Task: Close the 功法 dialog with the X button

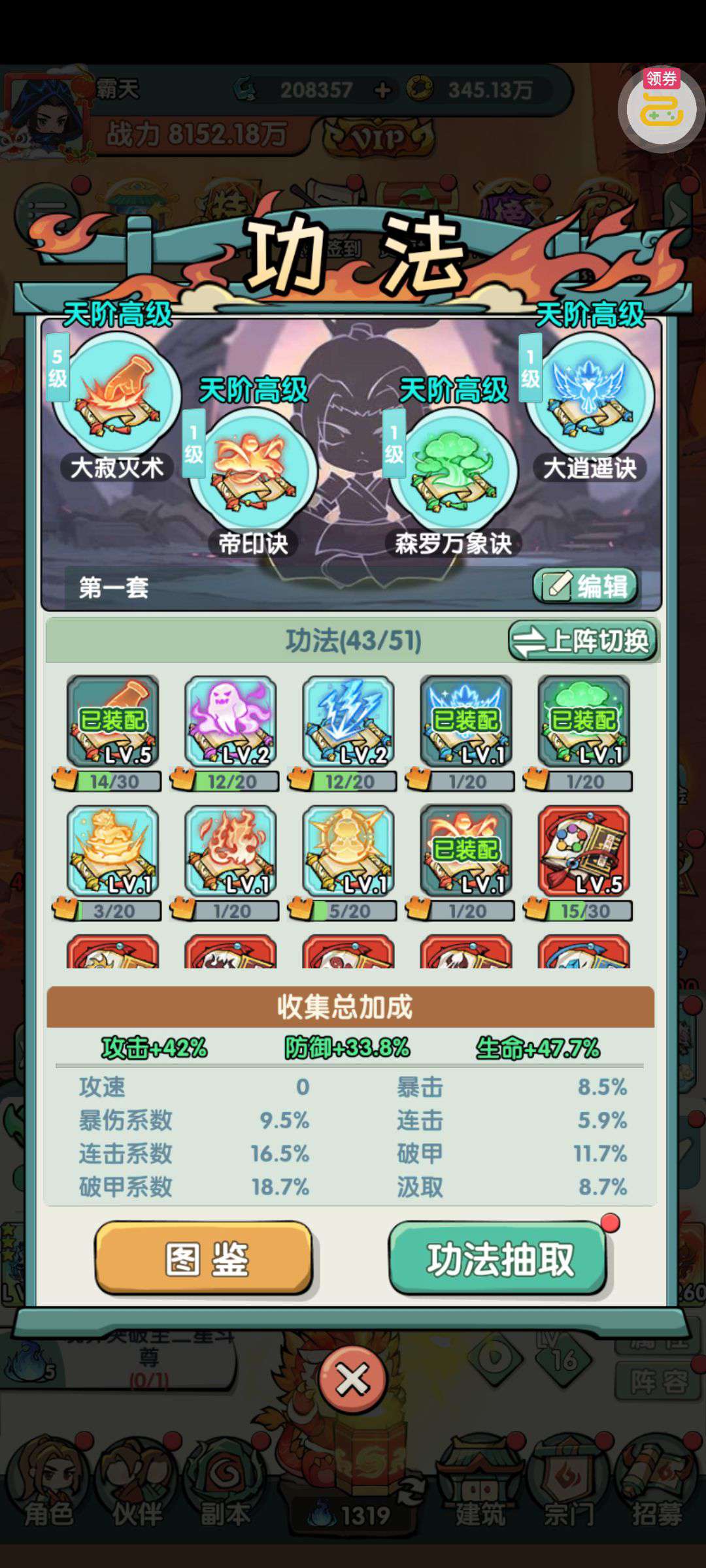Action: click(x=353, y=1379)
